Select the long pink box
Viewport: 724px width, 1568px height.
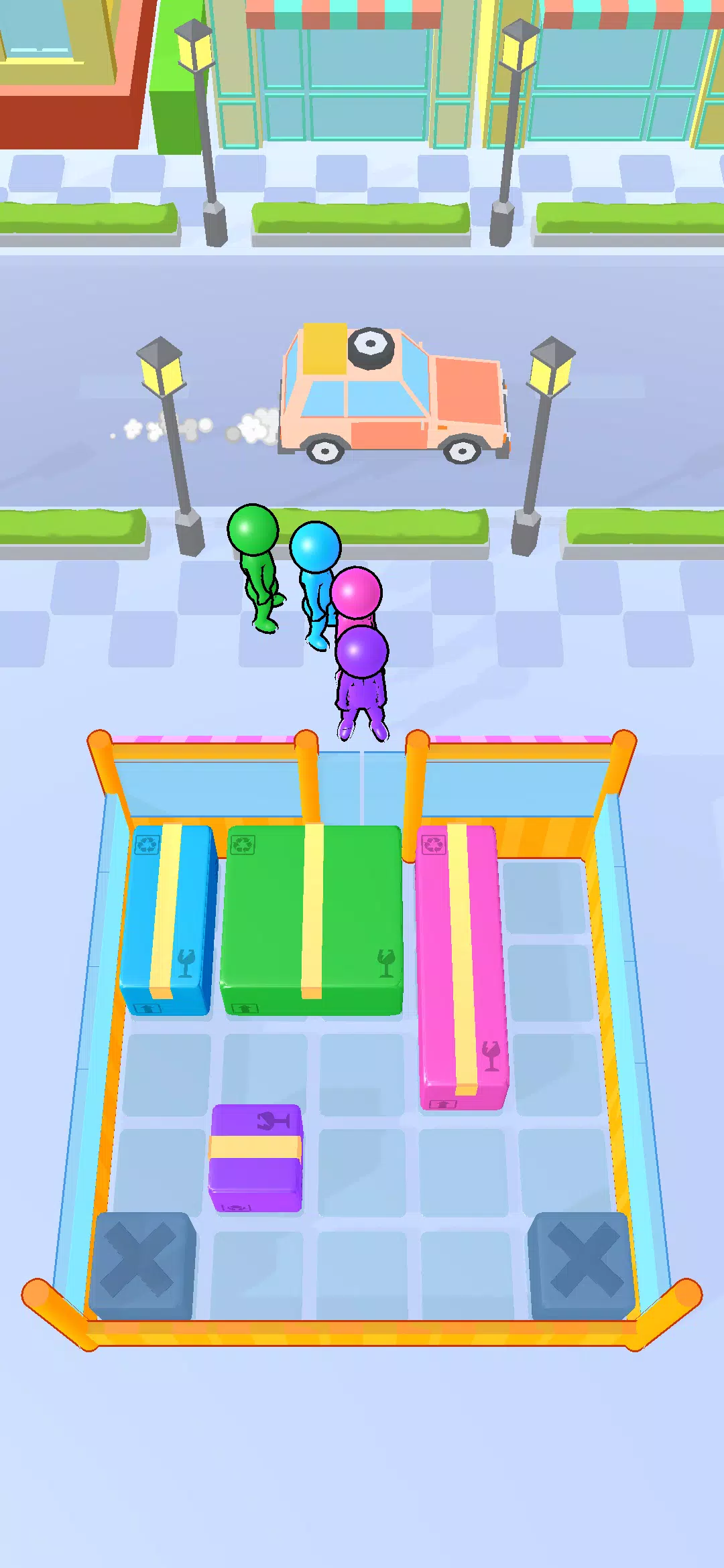tap(460, 965)
